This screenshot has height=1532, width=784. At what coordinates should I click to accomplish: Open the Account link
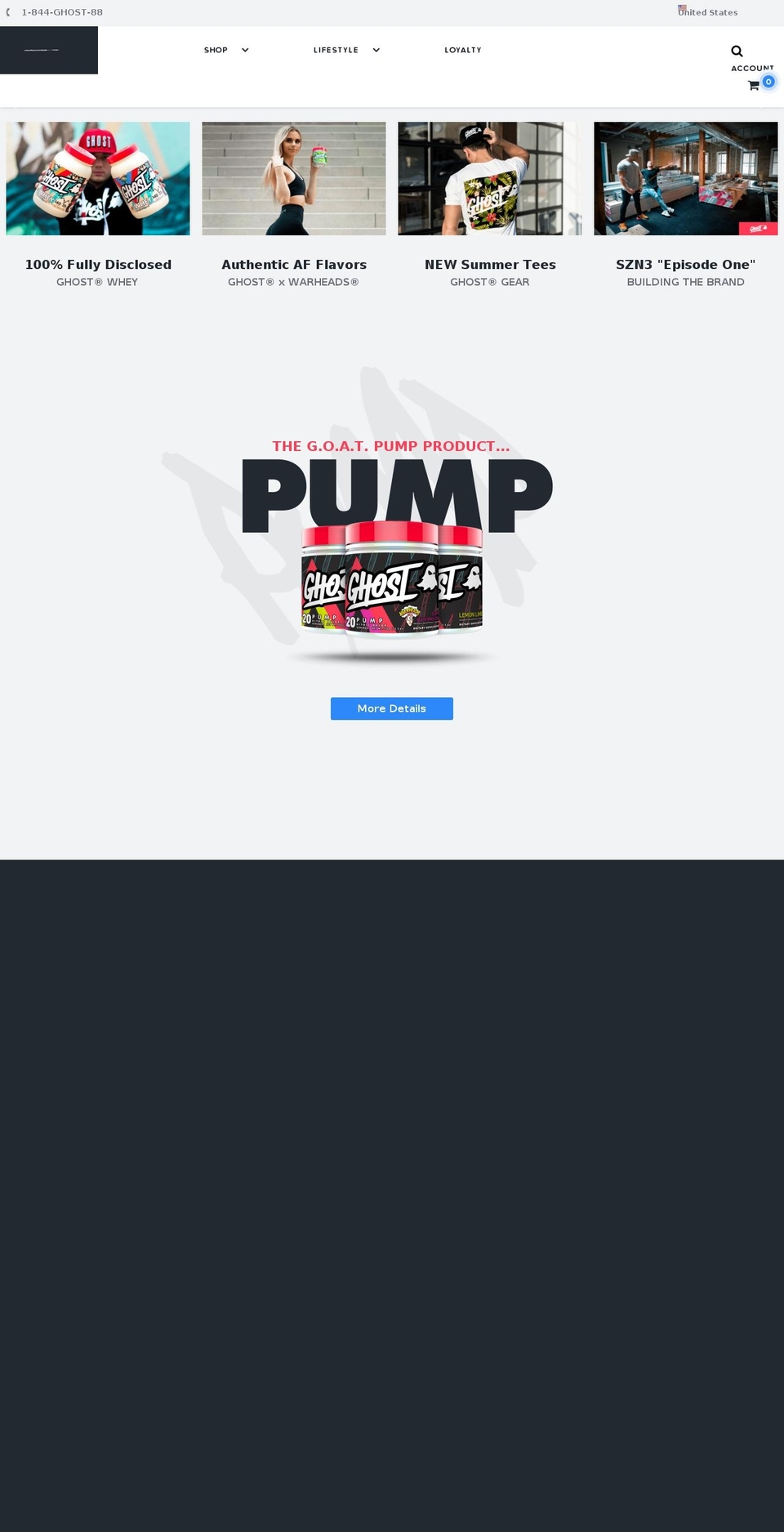coord(751,68)
